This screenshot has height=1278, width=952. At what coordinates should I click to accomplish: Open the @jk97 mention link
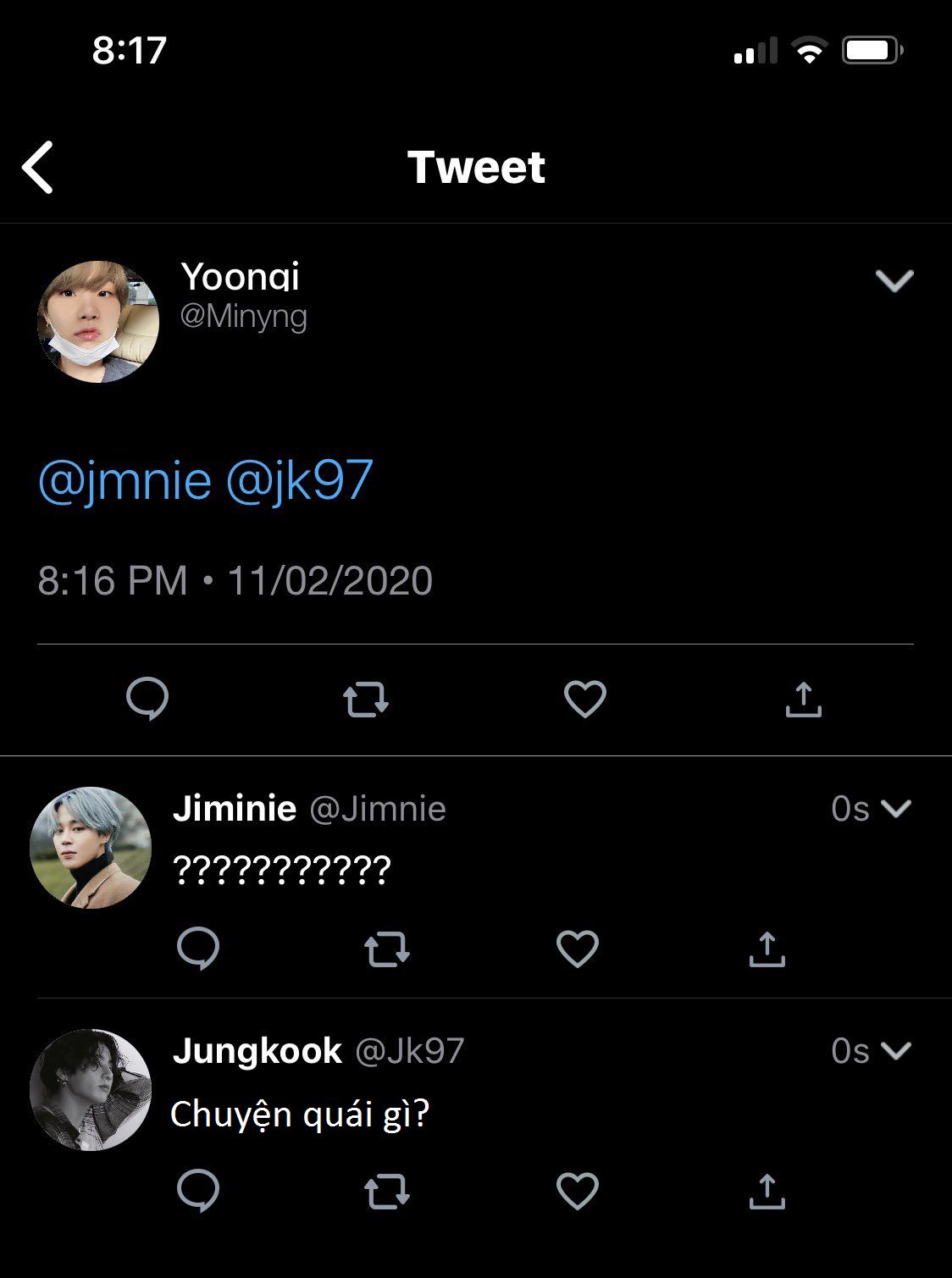coord(299,481)
